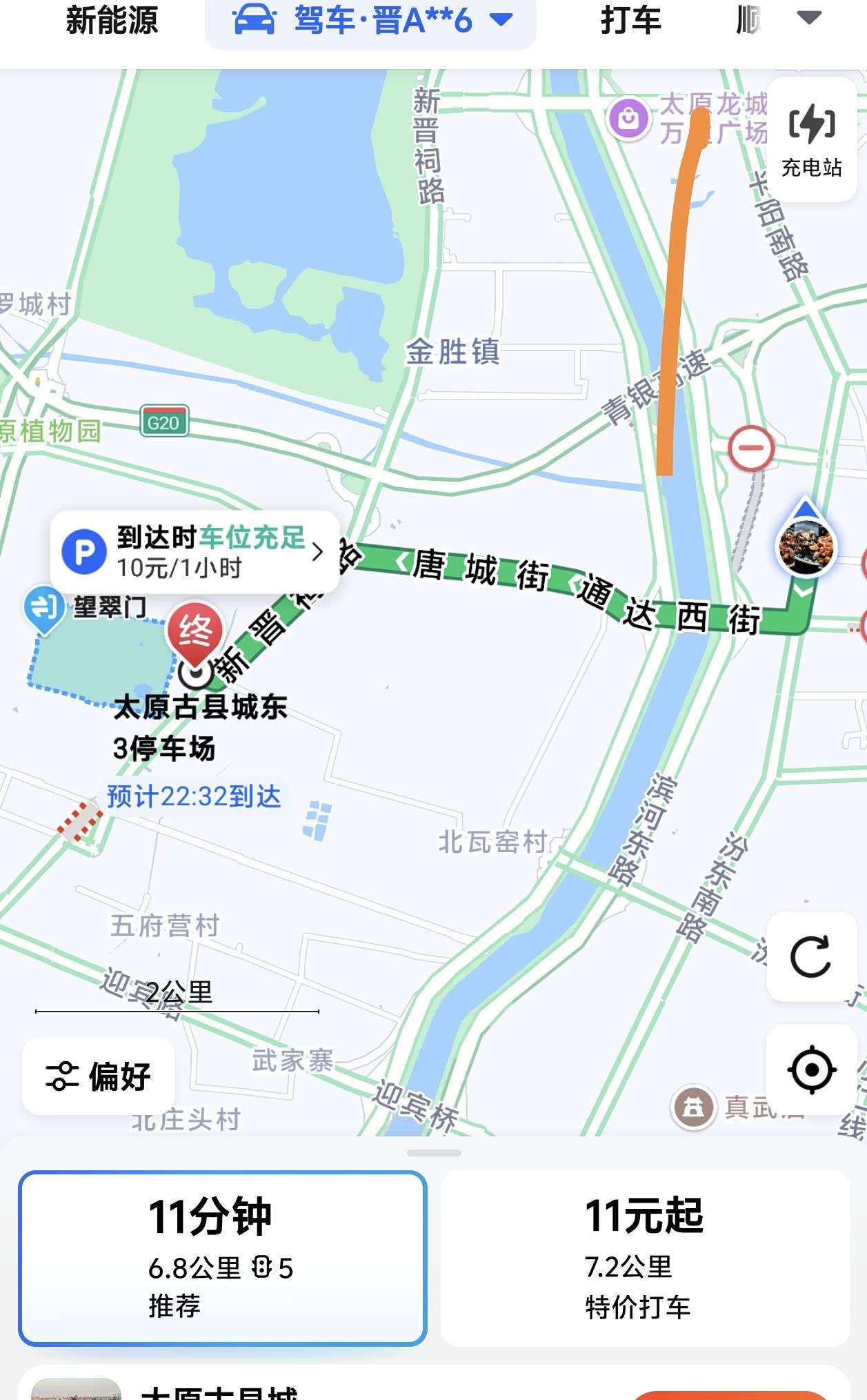Tap the 太原龙城万达广场 shopping marker
This screenshot has height=1400, width=867.
pyautogui.click(x=628, y=119)
